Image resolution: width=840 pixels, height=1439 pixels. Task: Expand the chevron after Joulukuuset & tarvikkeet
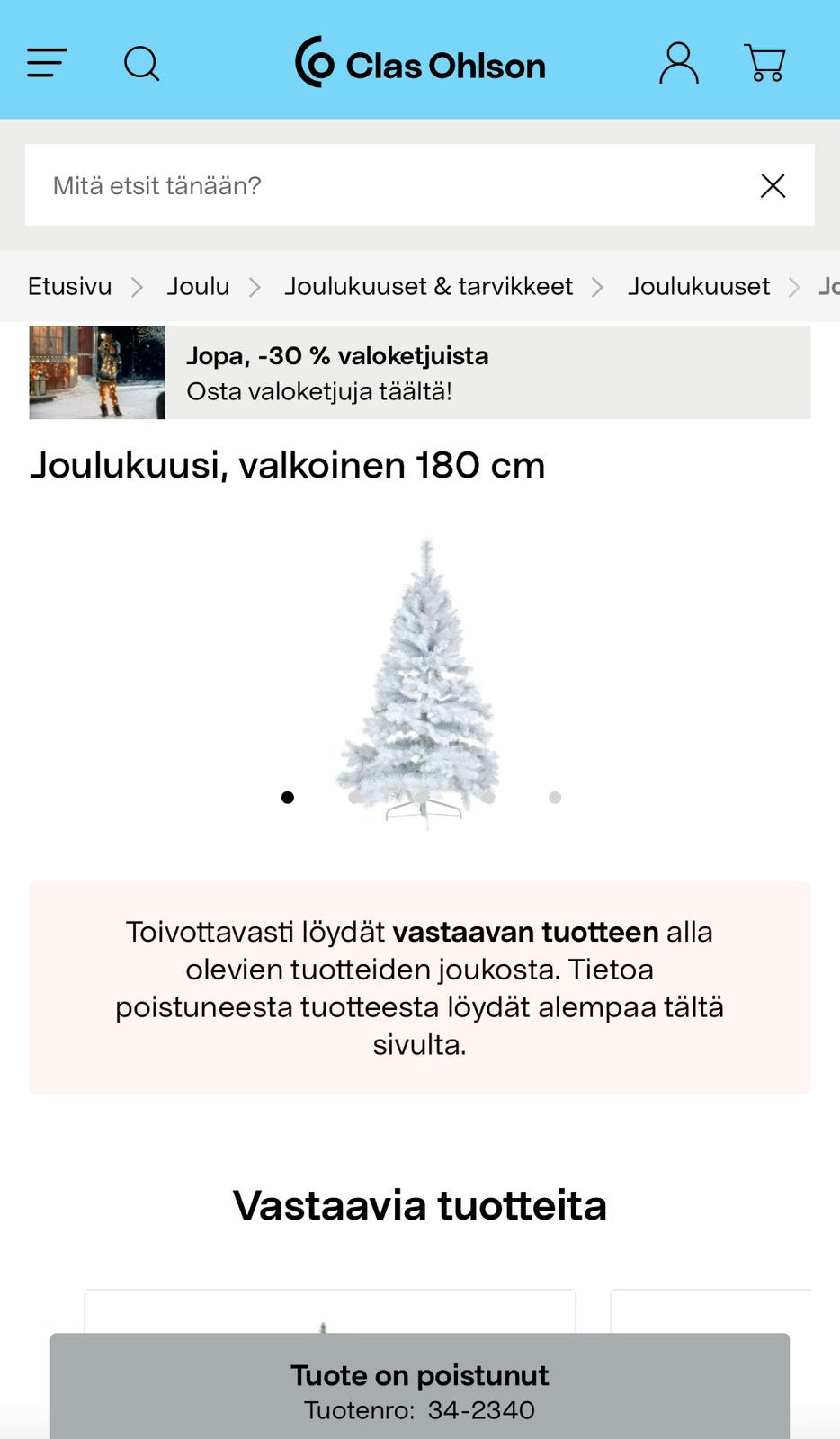[597, 286]
